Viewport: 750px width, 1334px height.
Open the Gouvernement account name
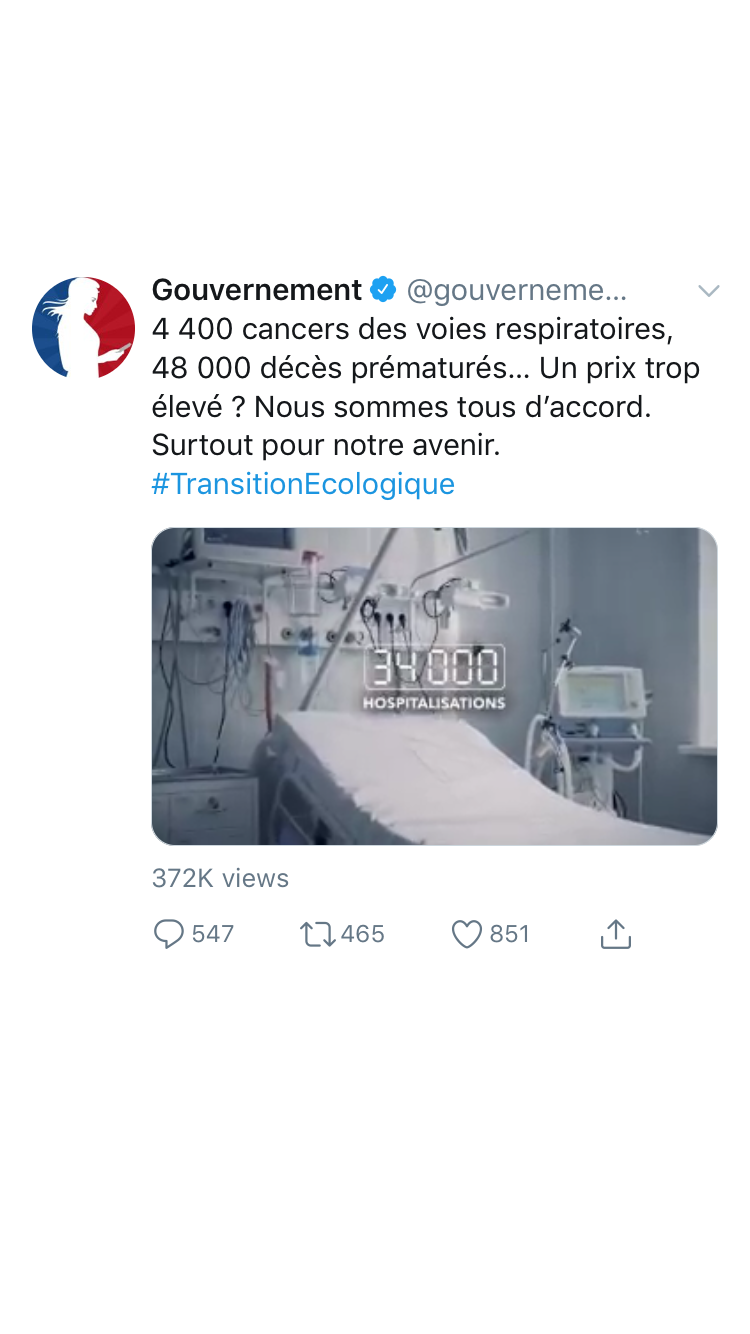tap(256, 290)
